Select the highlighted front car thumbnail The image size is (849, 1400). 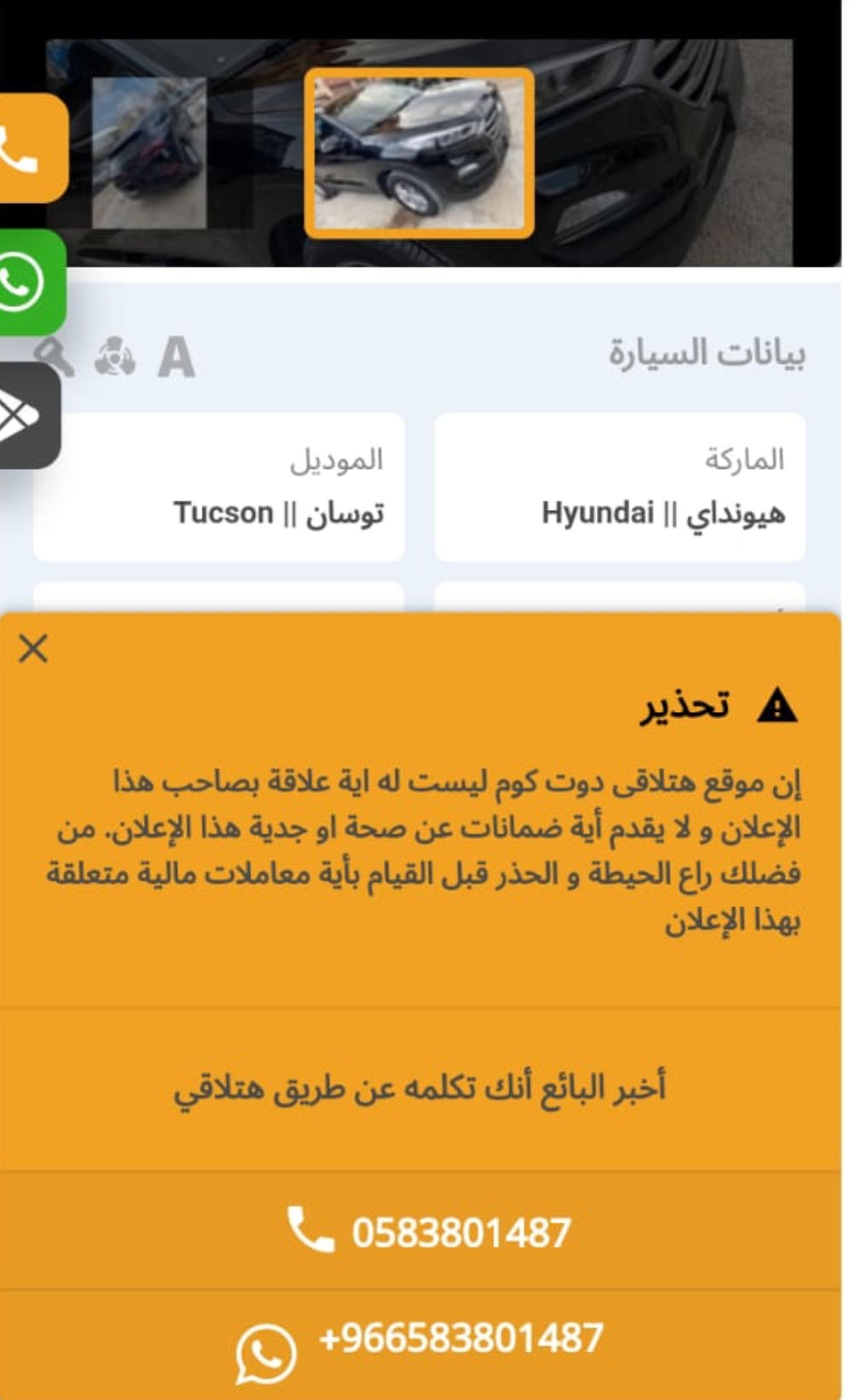pos(419,153)
